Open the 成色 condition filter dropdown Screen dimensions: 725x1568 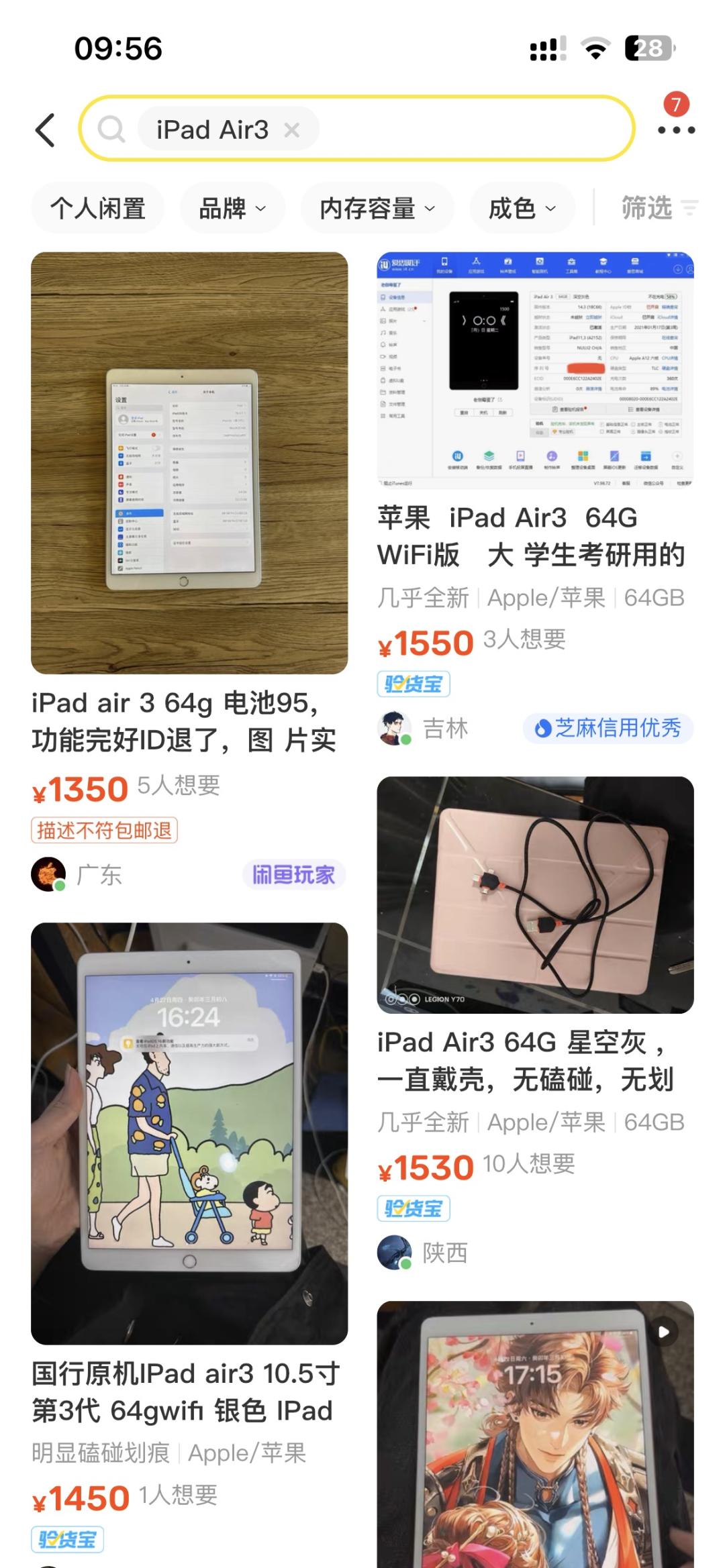click(x=522, y=208)
